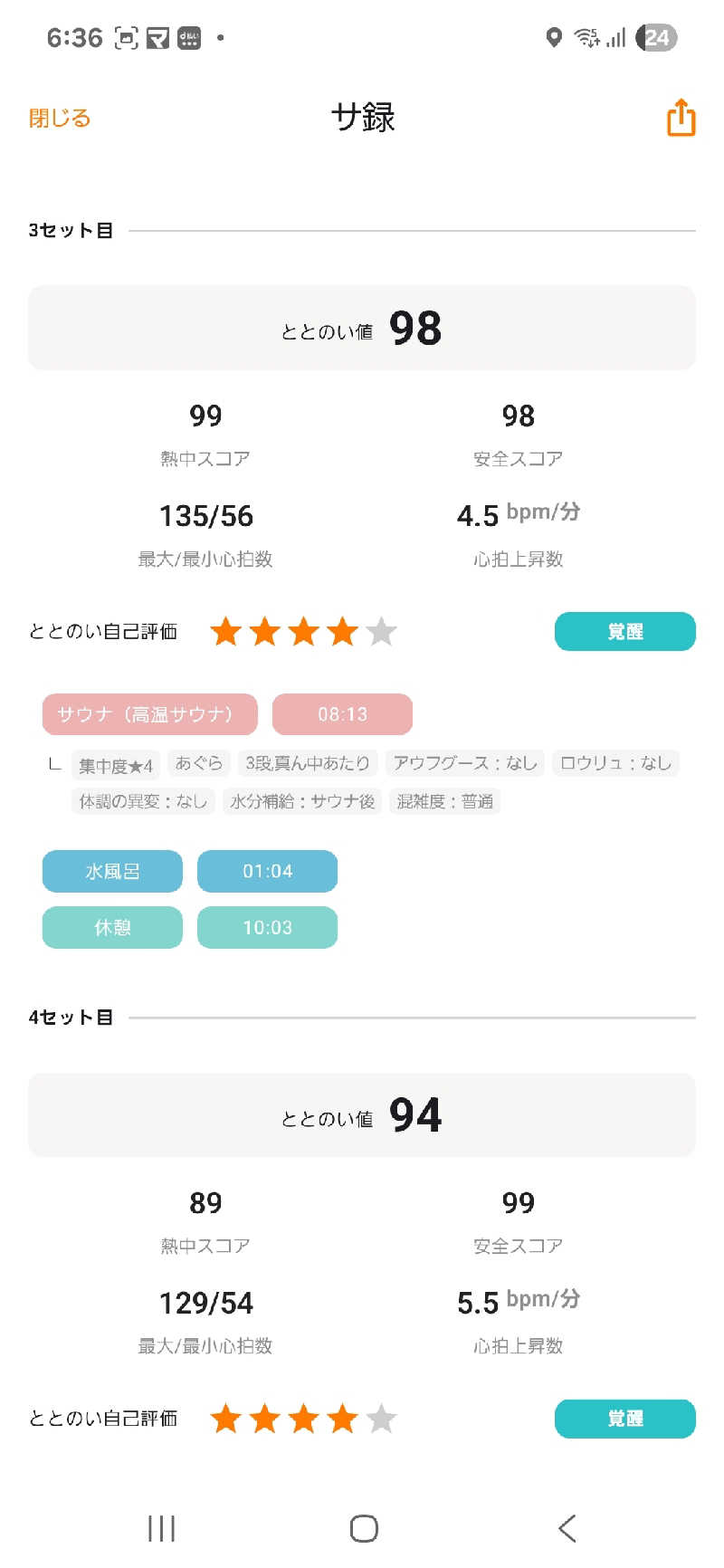Expand the サウナ（高温サウナ）tag details

(x=148, y=714)
